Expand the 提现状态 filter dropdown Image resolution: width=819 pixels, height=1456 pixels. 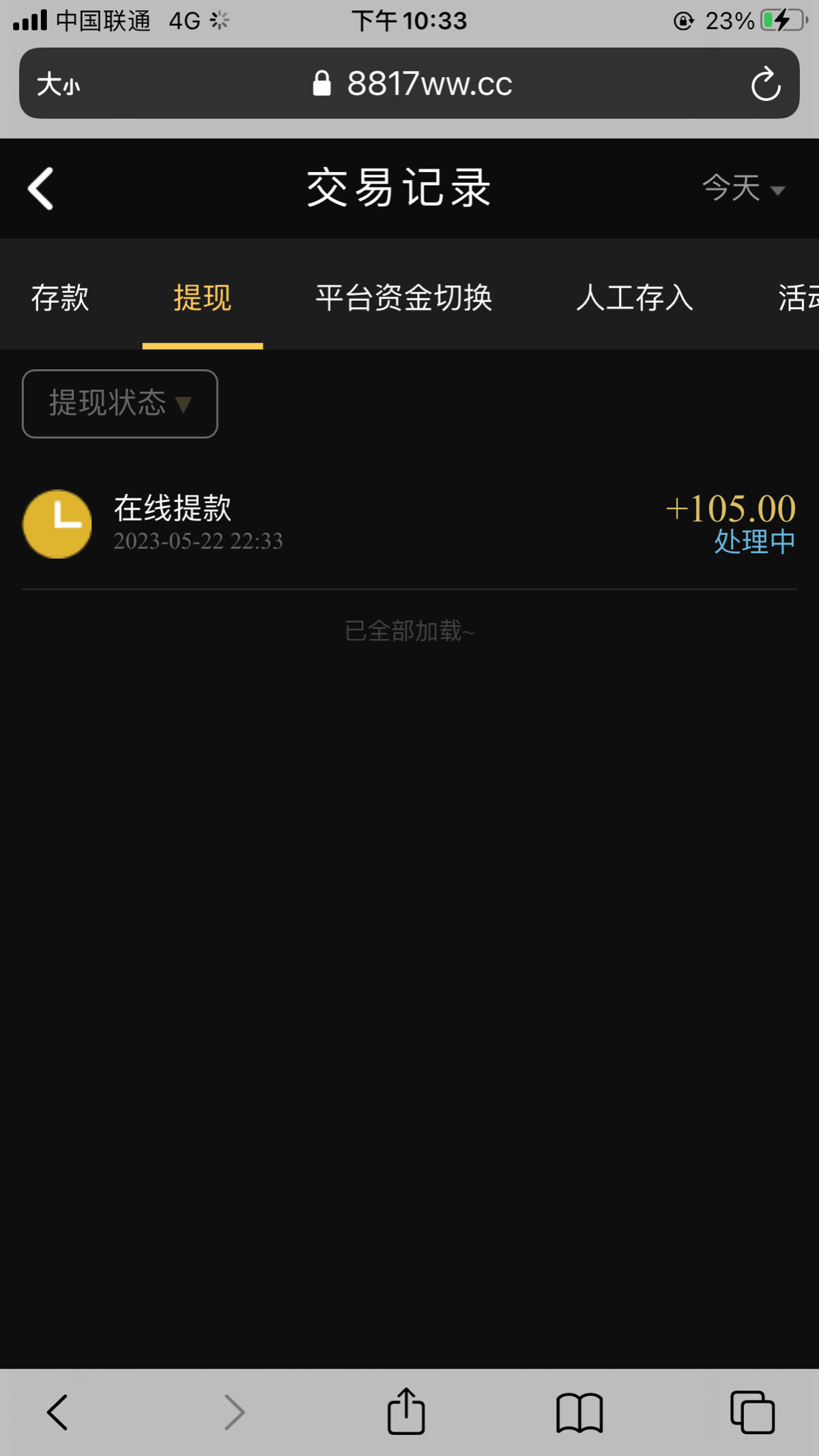coord(120,404)
